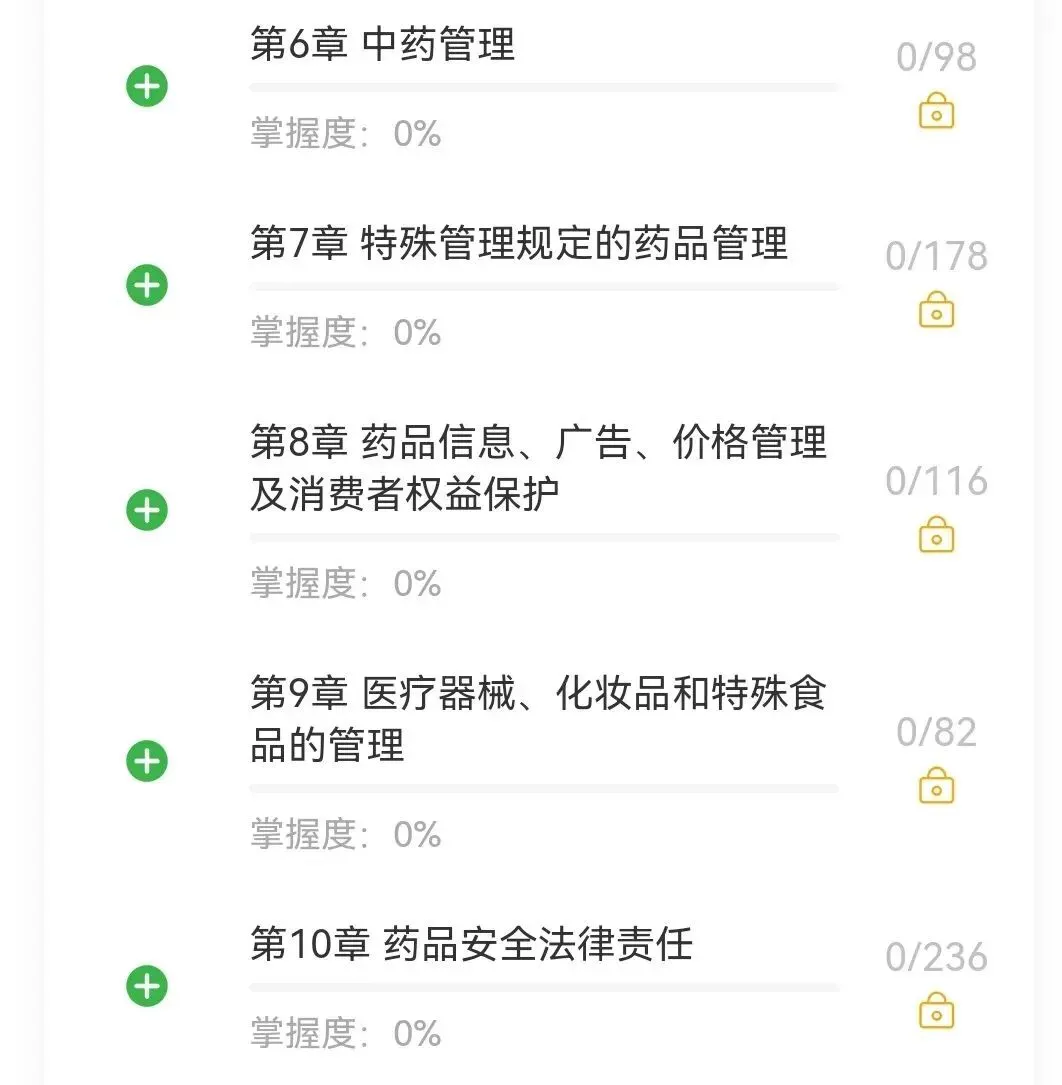Tap the lock icon for 第7章
Image resolution: width=1062 pixels, height=1085 pixels.
click(x=936, y=310)
